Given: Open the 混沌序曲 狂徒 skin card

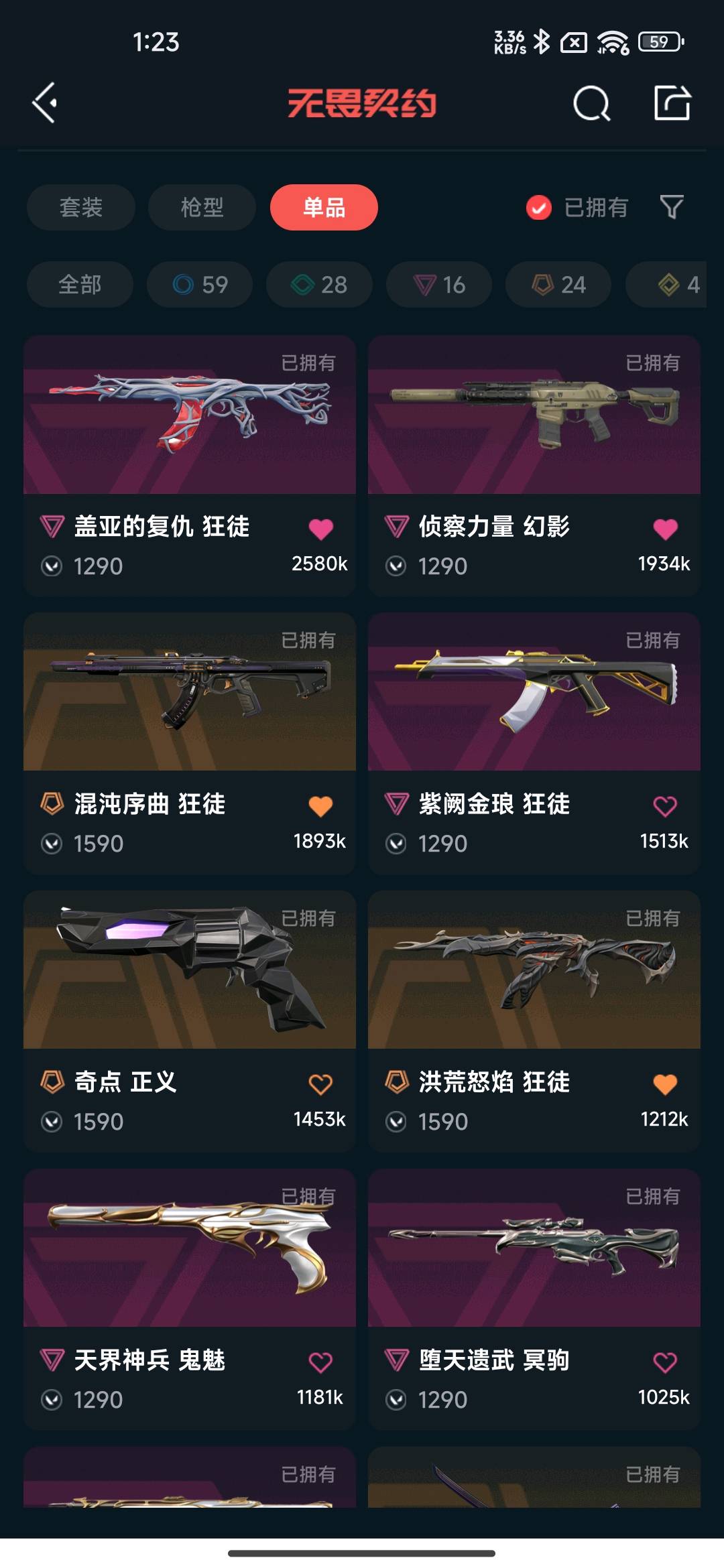Looking at the screenshot, I should coord(190,692).
